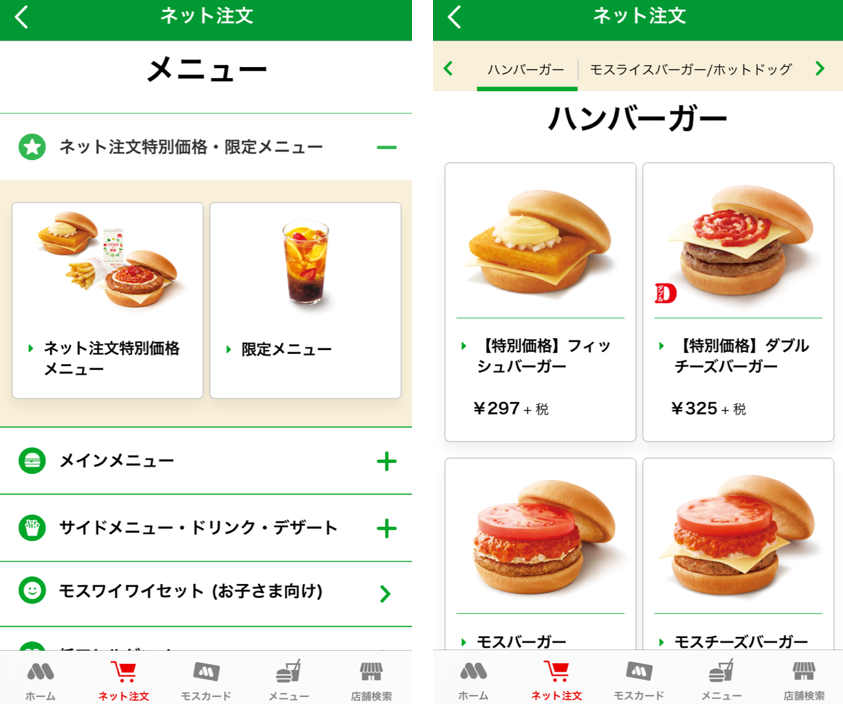Viewport: 843px width, 704px height.
Task: Show more categories with the right arrow
Action: 820,69
